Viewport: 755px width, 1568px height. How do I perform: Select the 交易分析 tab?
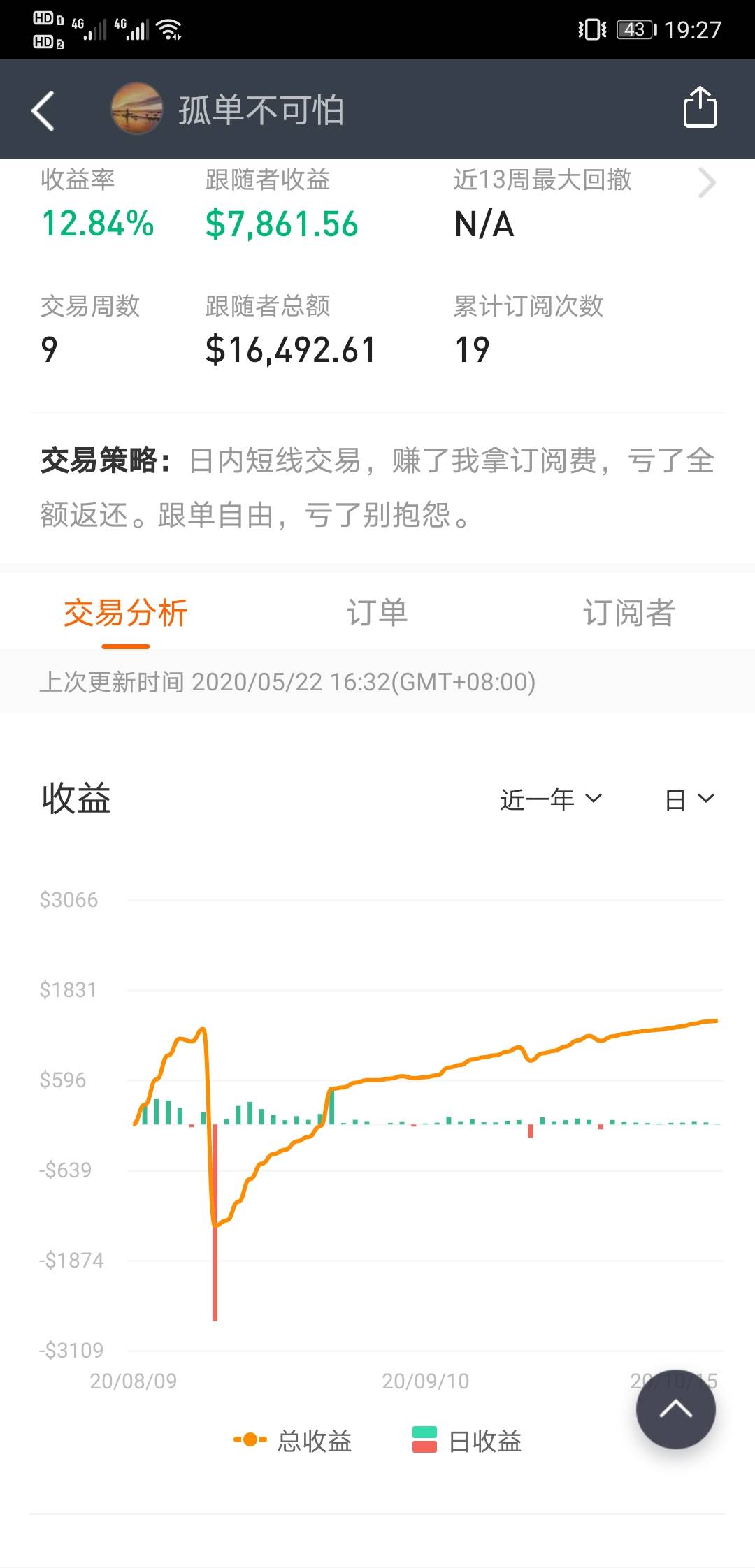126,613
